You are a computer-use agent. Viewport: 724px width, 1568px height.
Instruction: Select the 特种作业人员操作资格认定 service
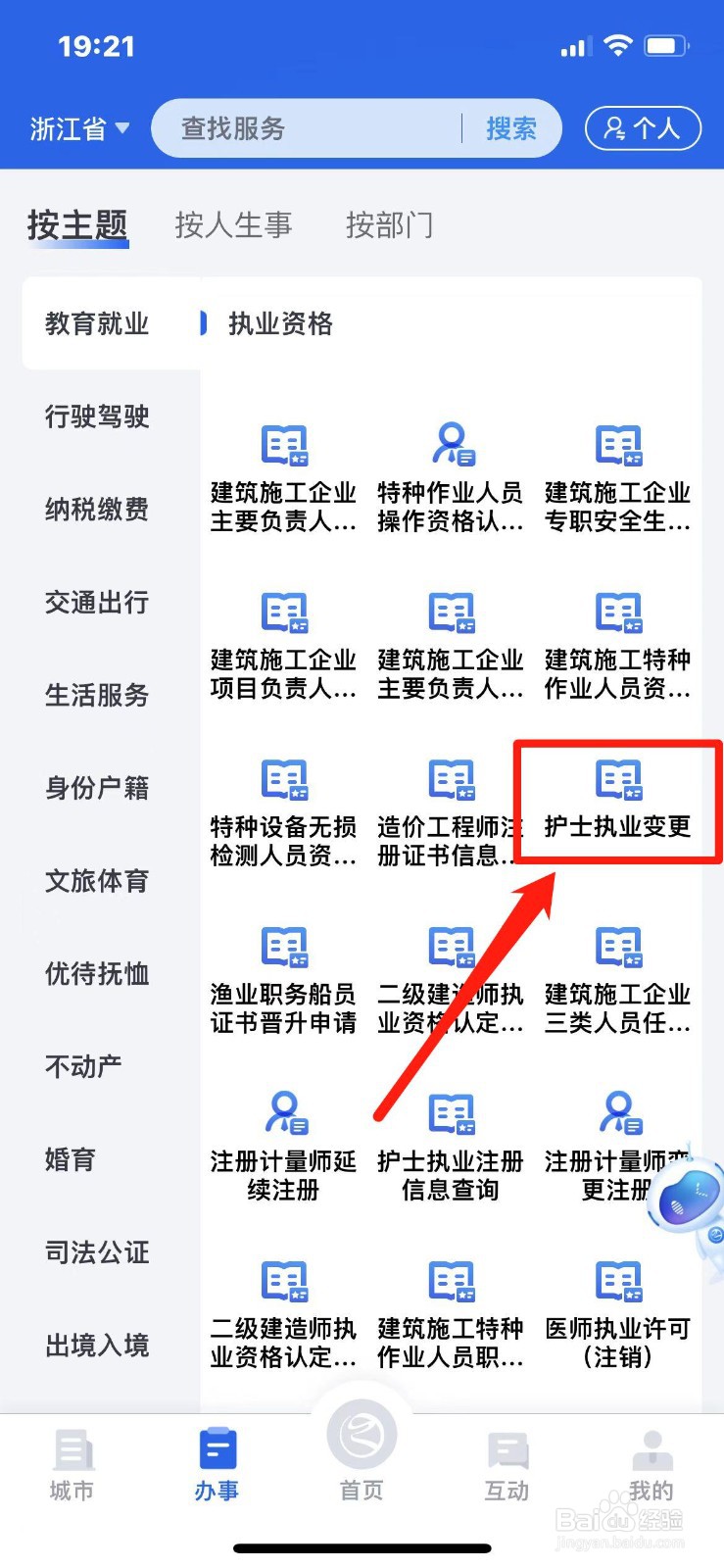pyautogui.click(x=450, y=475)
